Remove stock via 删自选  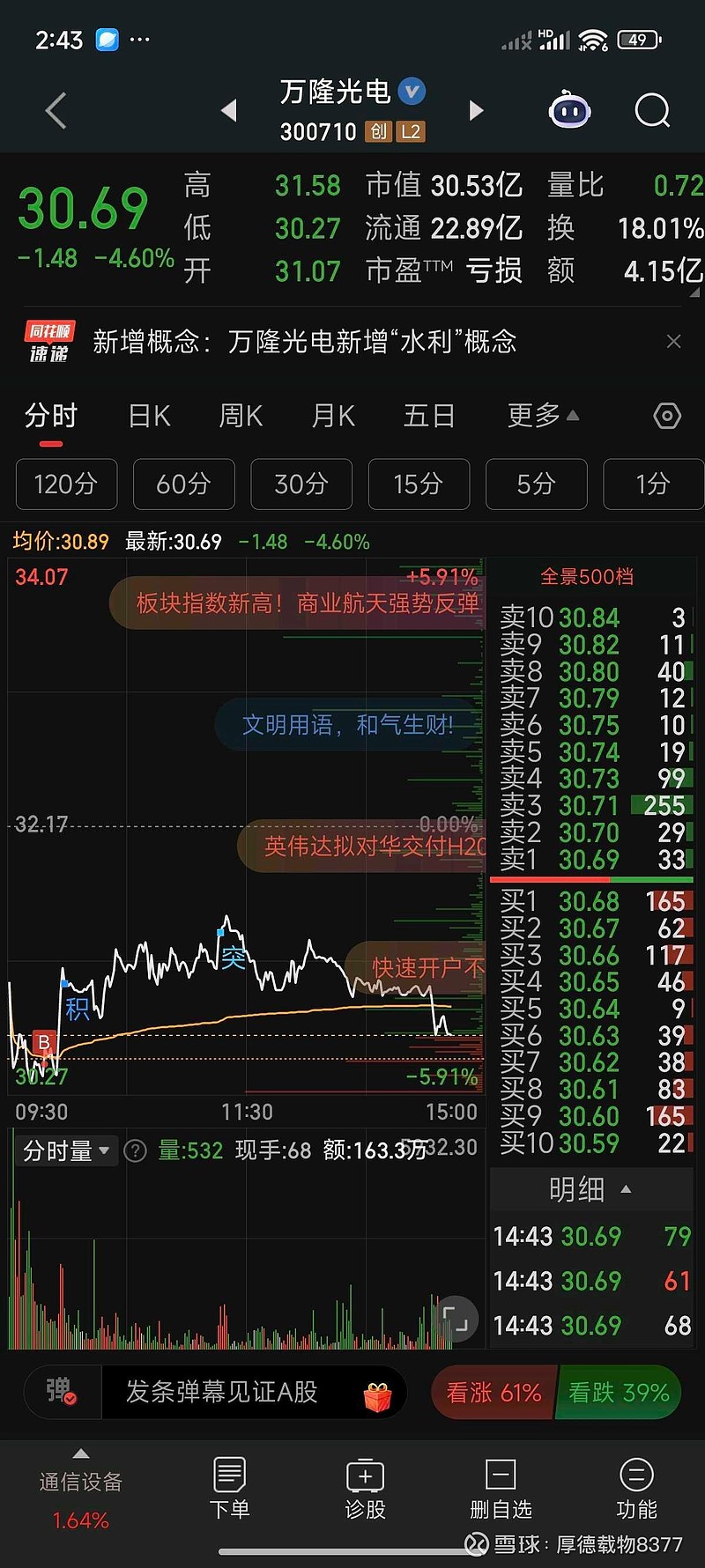[x=501, y=1489]
